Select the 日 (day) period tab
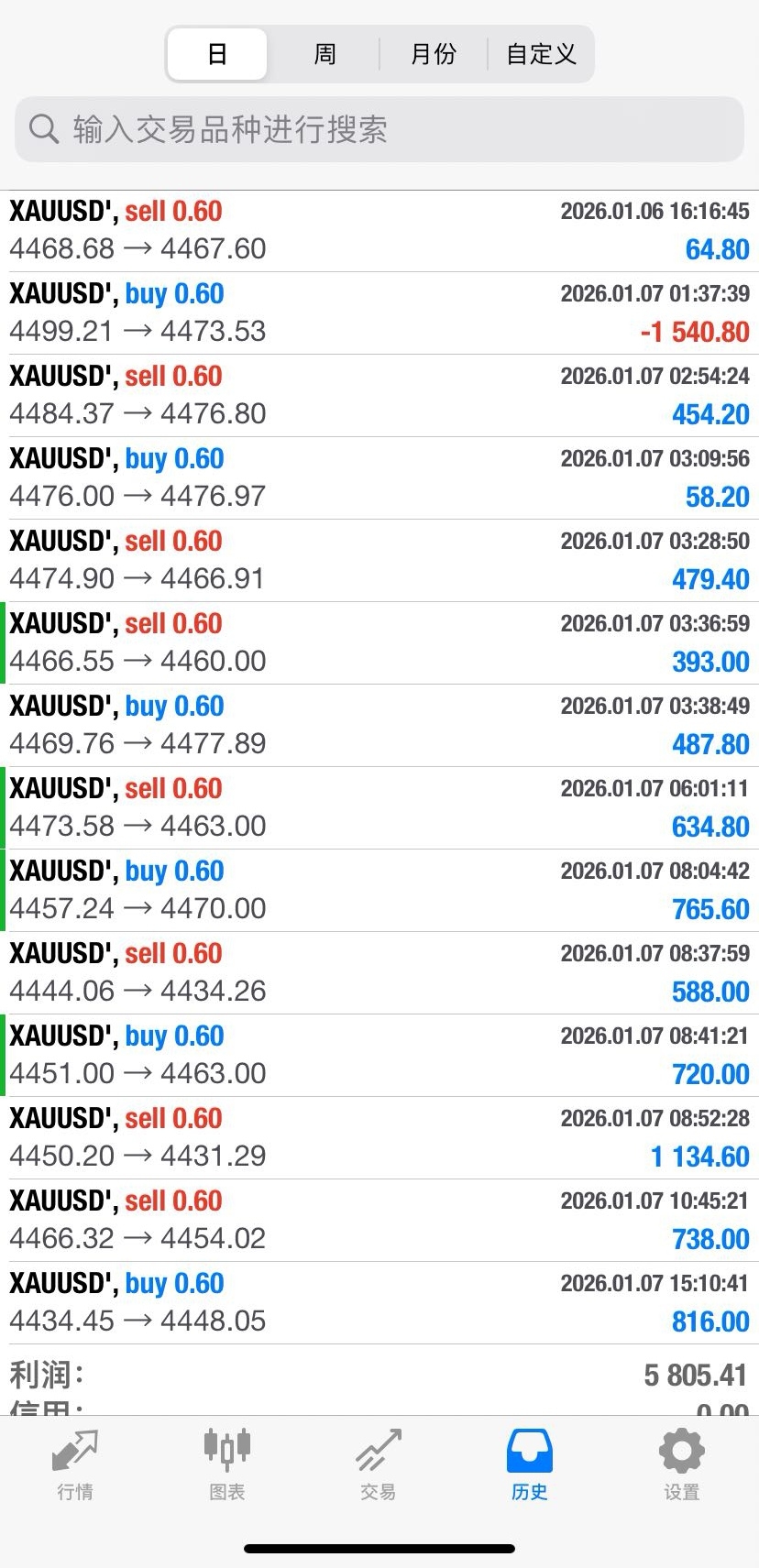759x1568 pixels. point(217,54)
